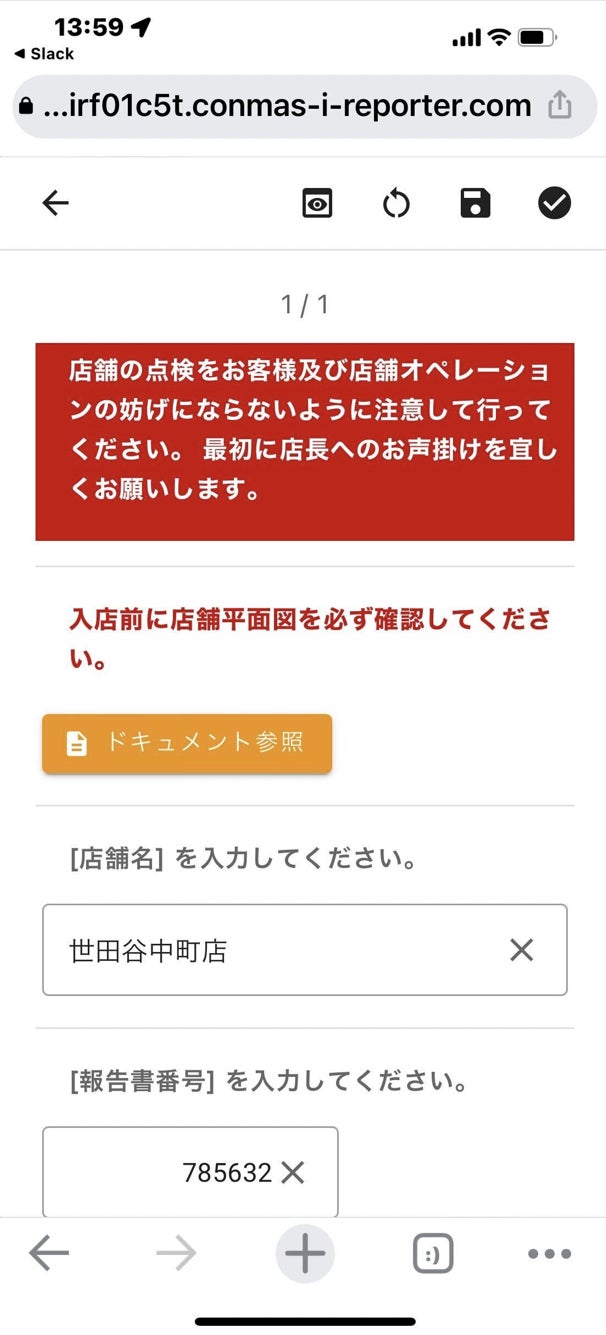Share the page from the address bar

[561, 106]
